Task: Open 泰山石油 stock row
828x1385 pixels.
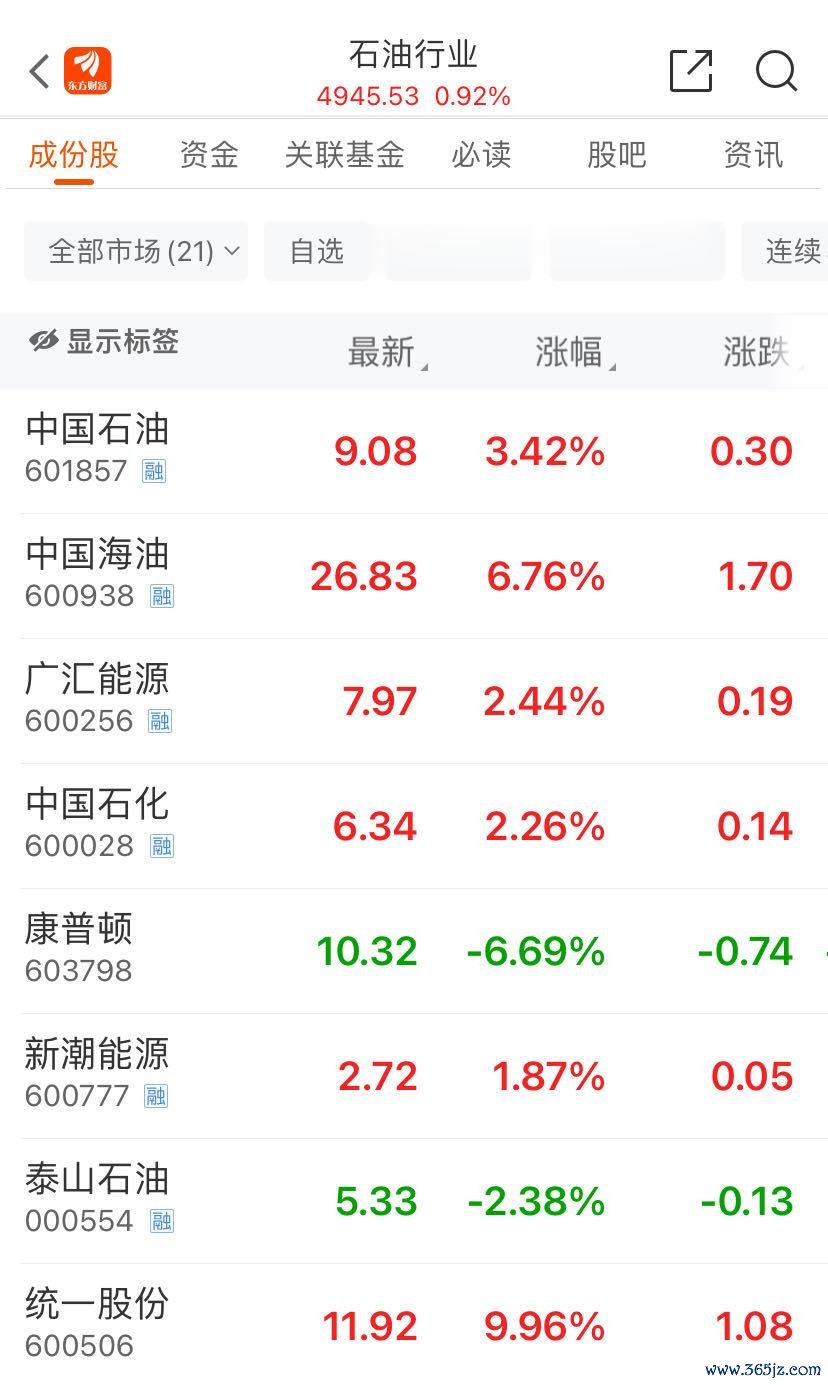Action: pyautogui.click(x=414, y=1201)
